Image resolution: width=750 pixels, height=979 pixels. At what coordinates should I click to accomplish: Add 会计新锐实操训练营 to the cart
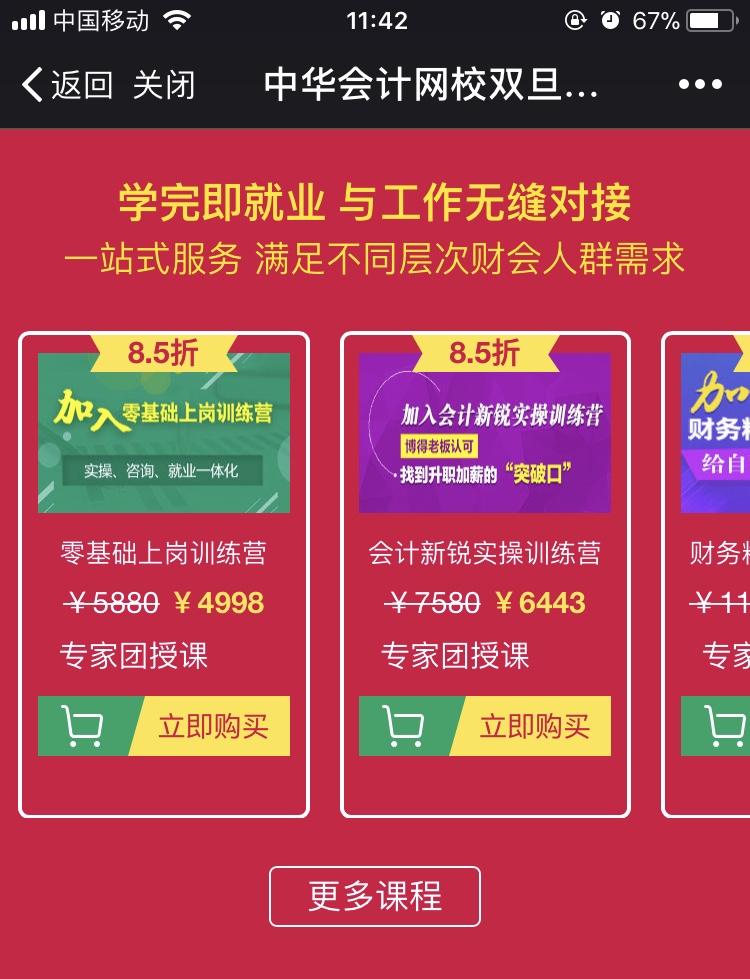tap(404, 727)
